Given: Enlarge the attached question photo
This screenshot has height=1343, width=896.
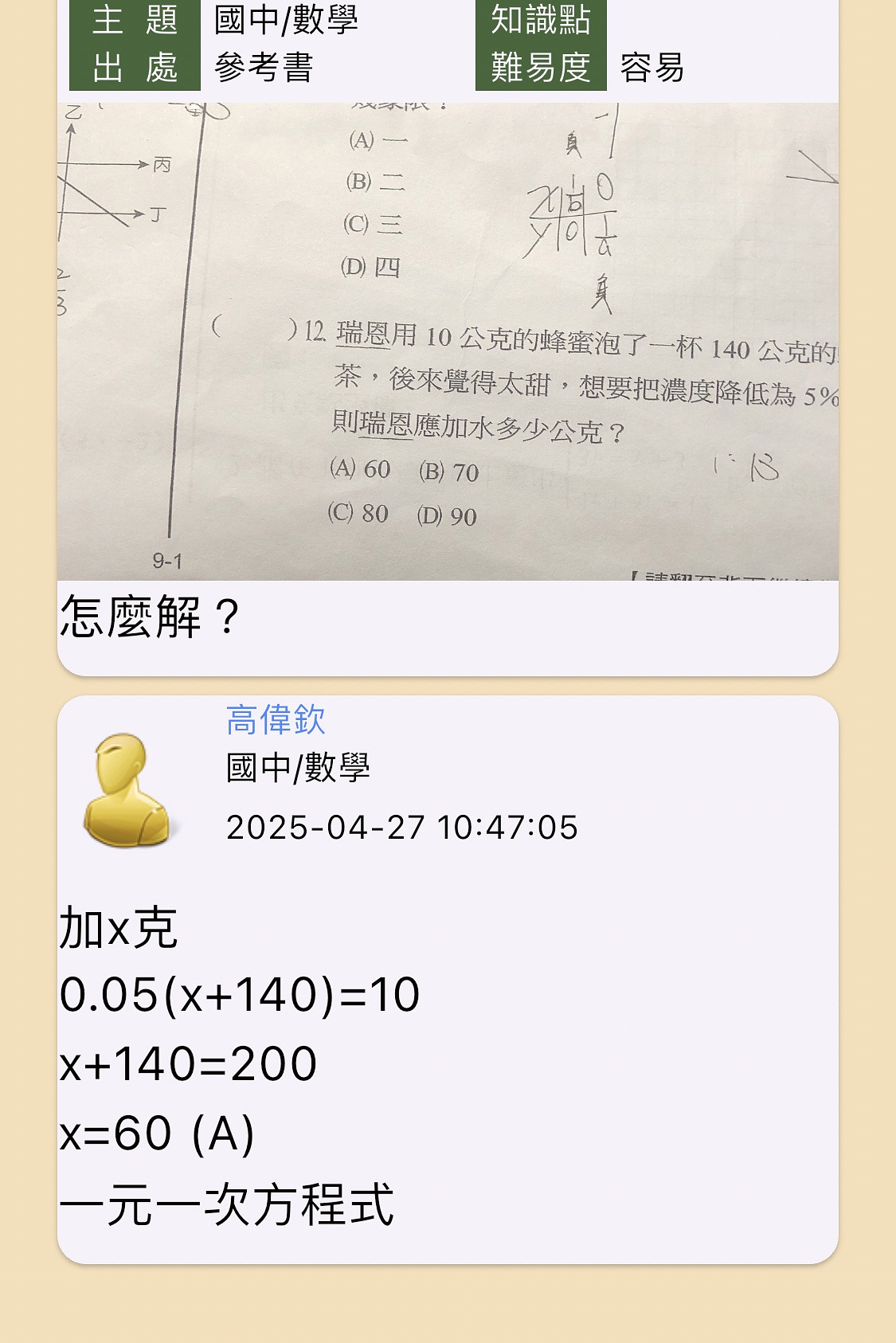Looking at the screenshot, I should 448,341.
